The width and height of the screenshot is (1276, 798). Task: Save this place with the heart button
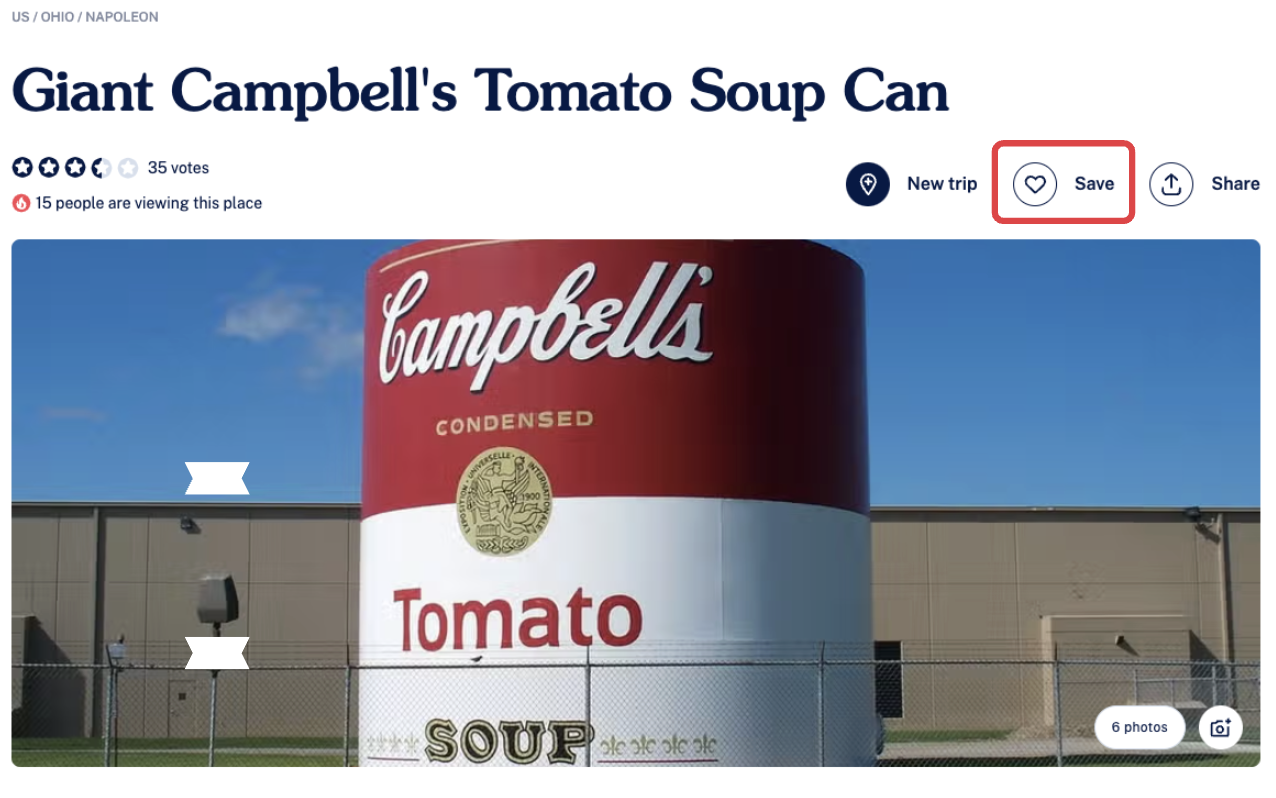point(1036,185)
